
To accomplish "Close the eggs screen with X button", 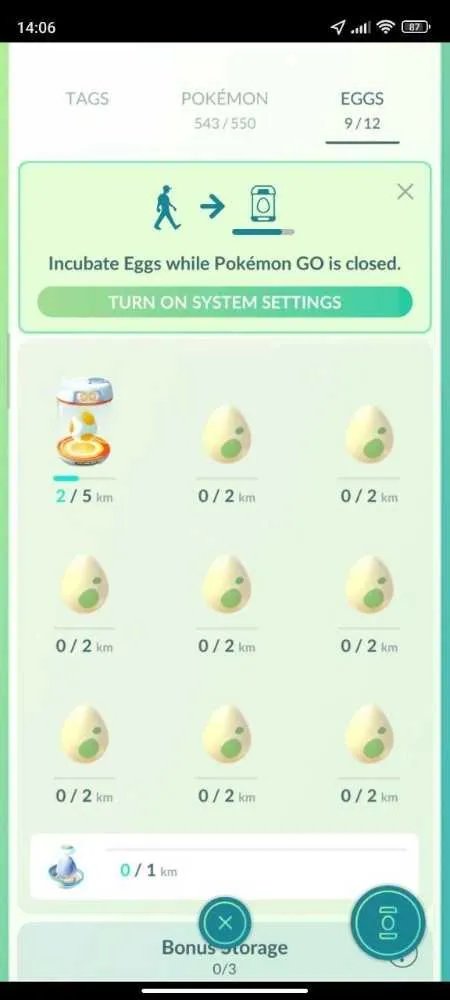I will point(224,923).
